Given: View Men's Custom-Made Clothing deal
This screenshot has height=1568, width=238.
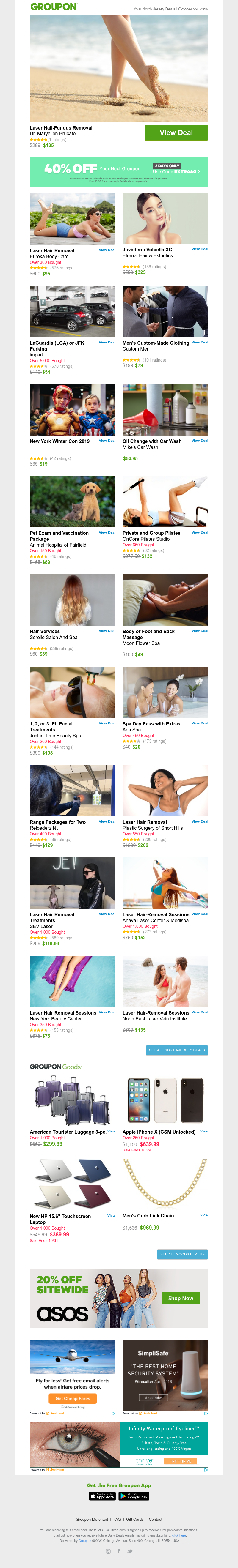Looking at the screenshot, I should click(200, 342).
